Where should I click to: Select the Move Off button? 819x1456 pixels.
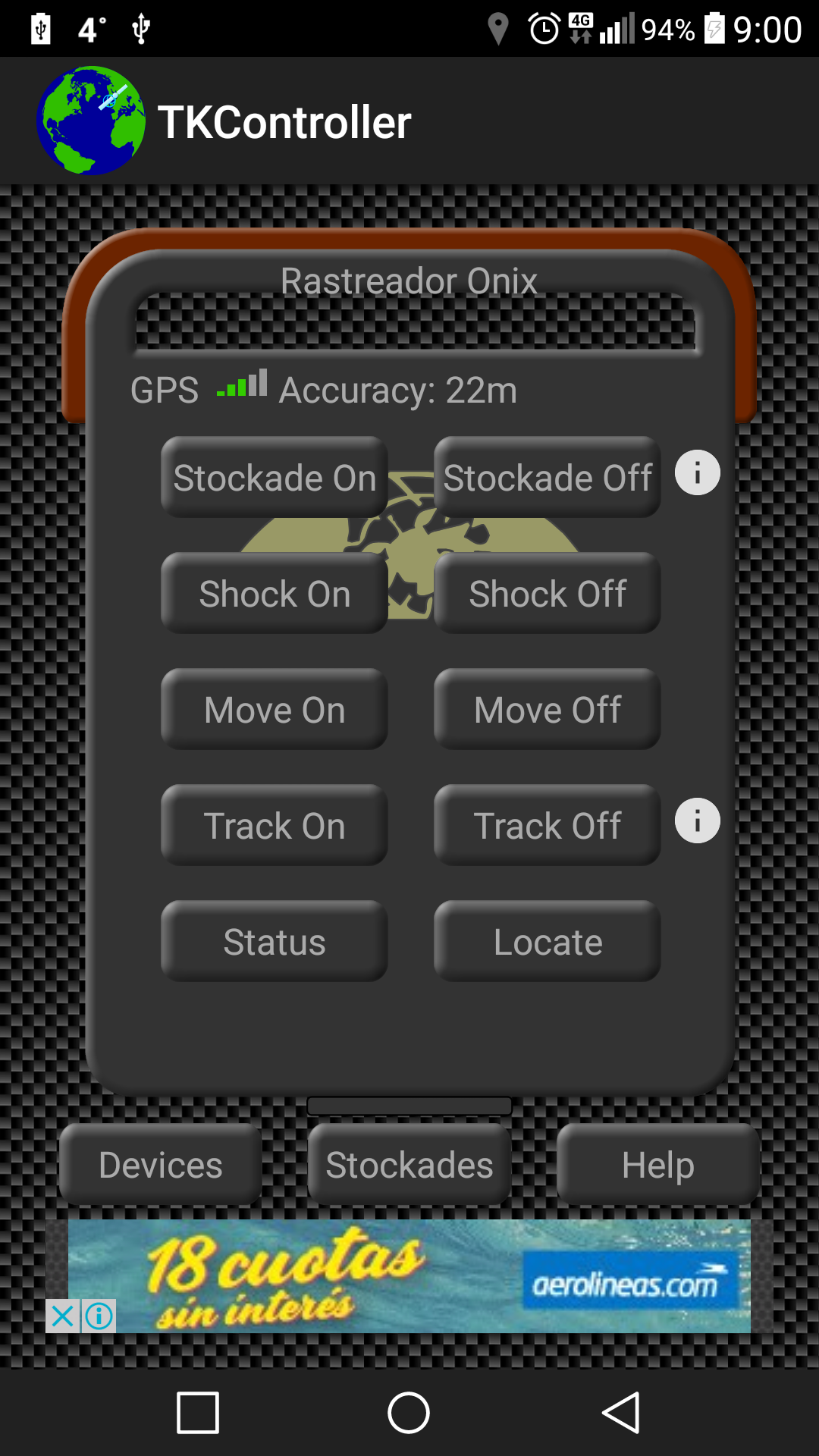click(547, 709)
